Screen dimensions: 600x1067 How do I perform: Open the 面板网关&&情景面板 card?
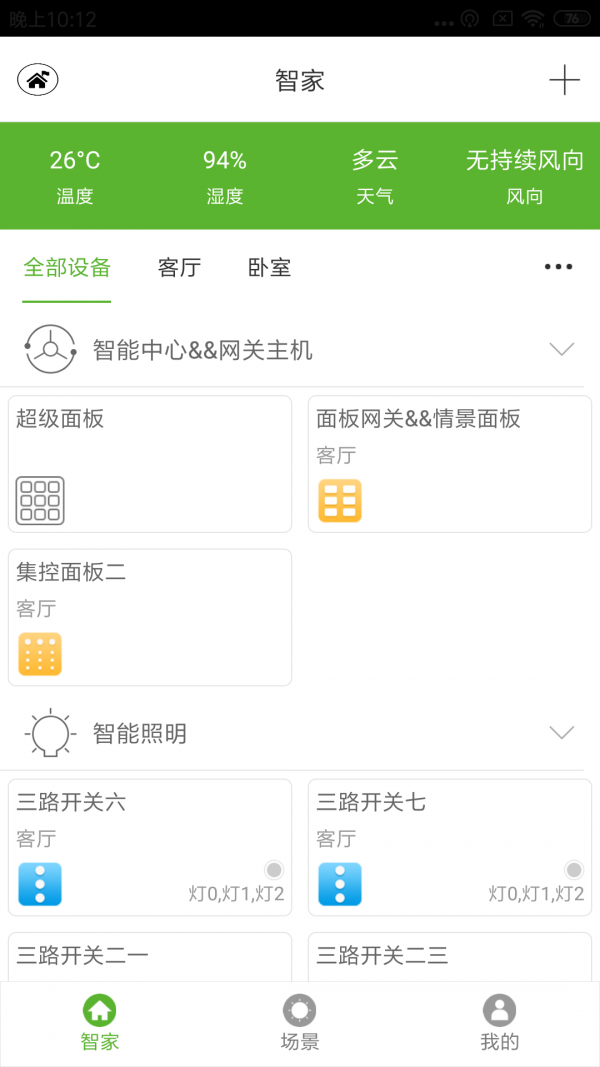(450, 464)
